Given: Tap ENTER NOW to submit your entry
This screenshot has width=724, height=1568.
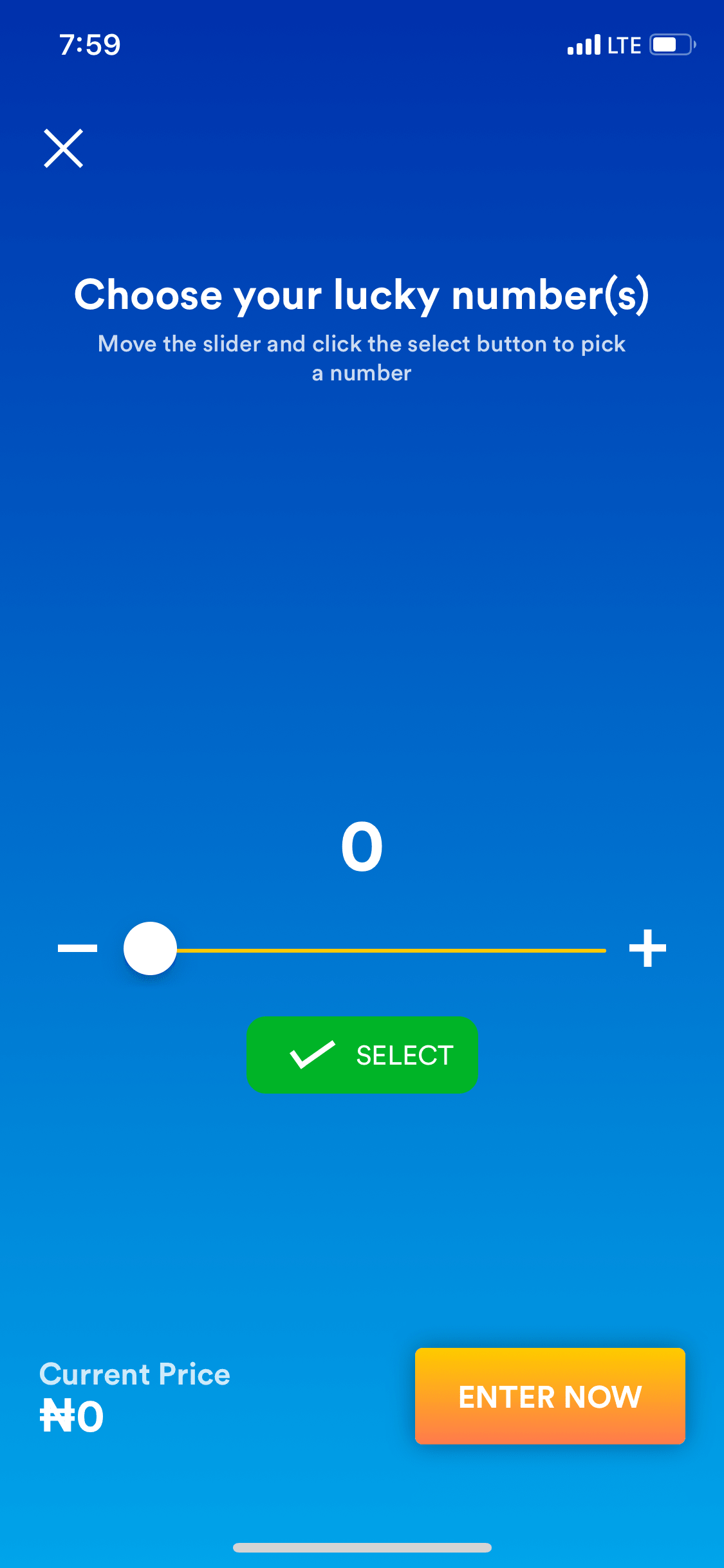Looking at the screenshot, I should click(550, 1396).
